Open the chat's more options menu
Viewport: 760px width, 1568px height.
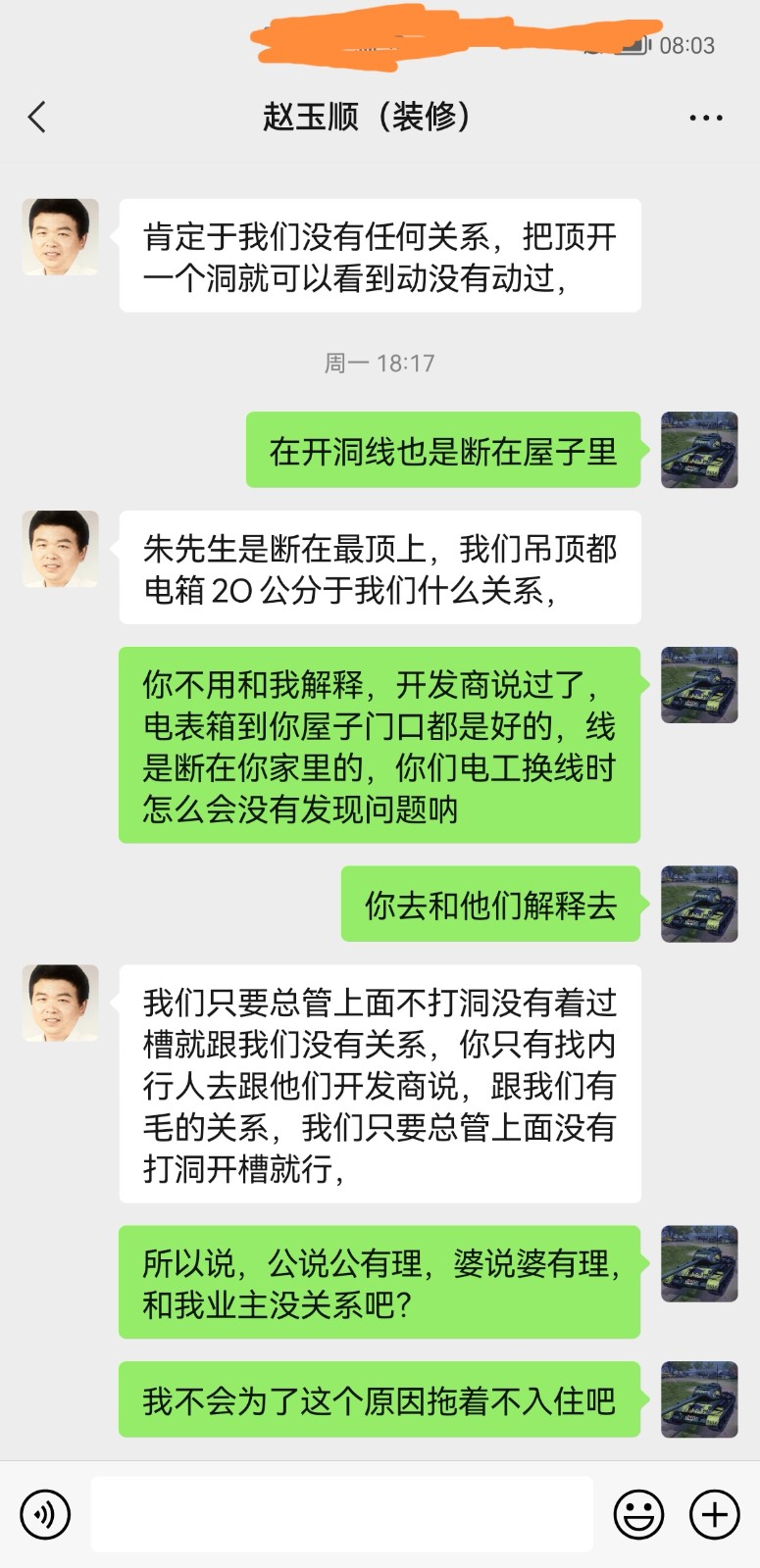click(x=705, y=118)
